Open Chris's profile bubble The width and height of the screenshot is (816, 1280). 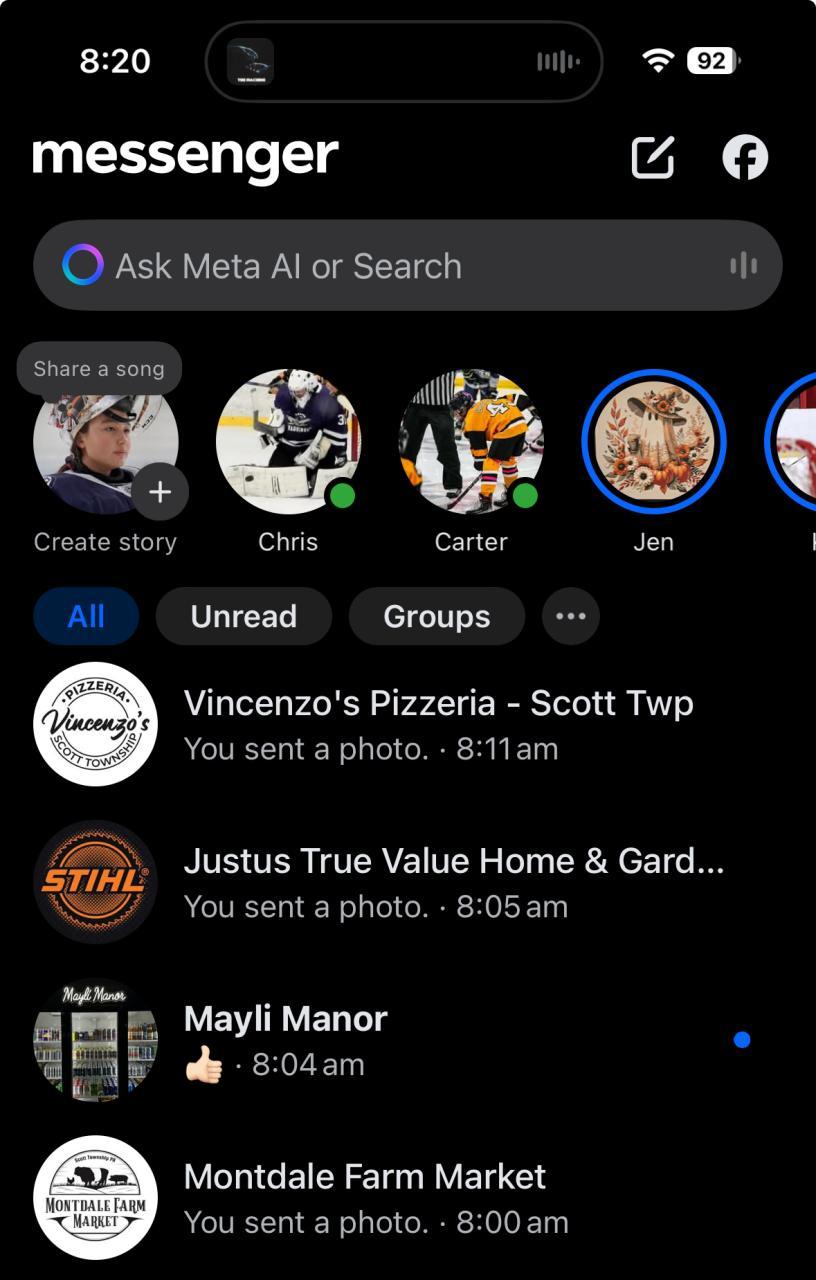coord(288,442)
